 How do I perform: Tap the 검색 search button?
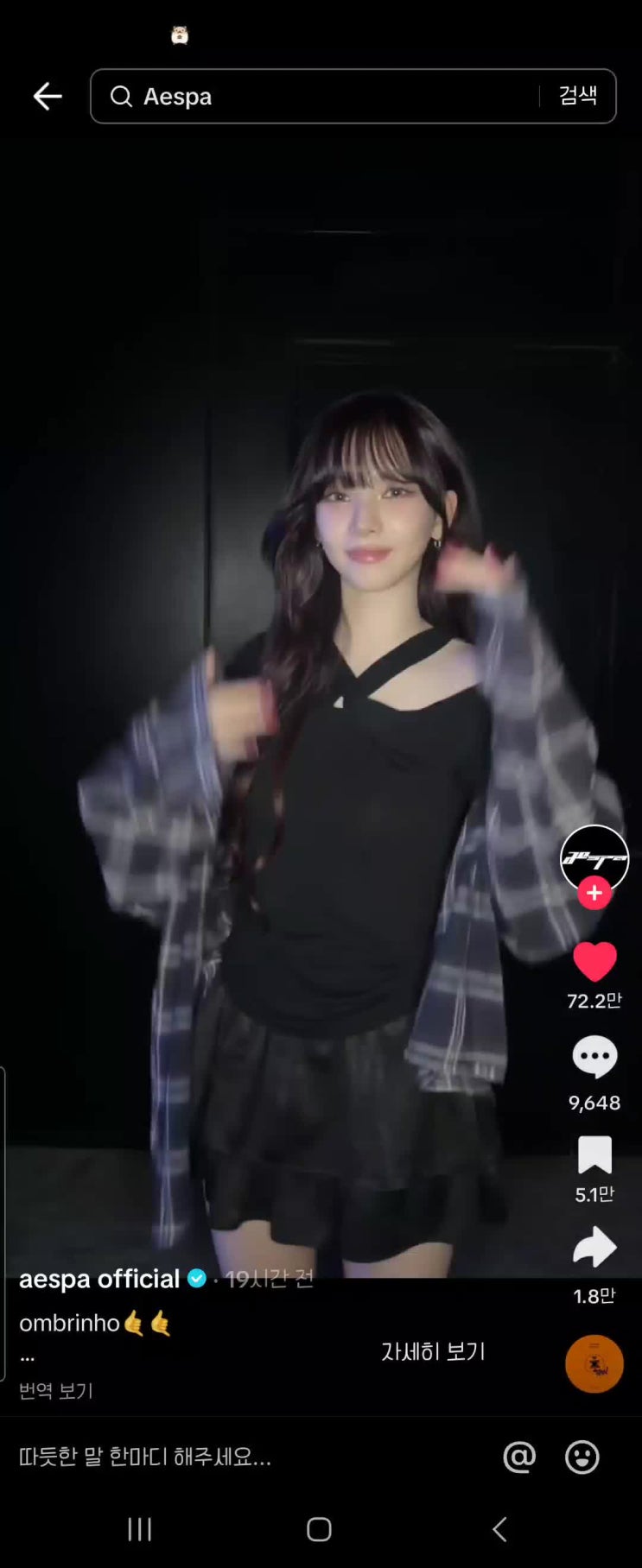pos(577,96)
